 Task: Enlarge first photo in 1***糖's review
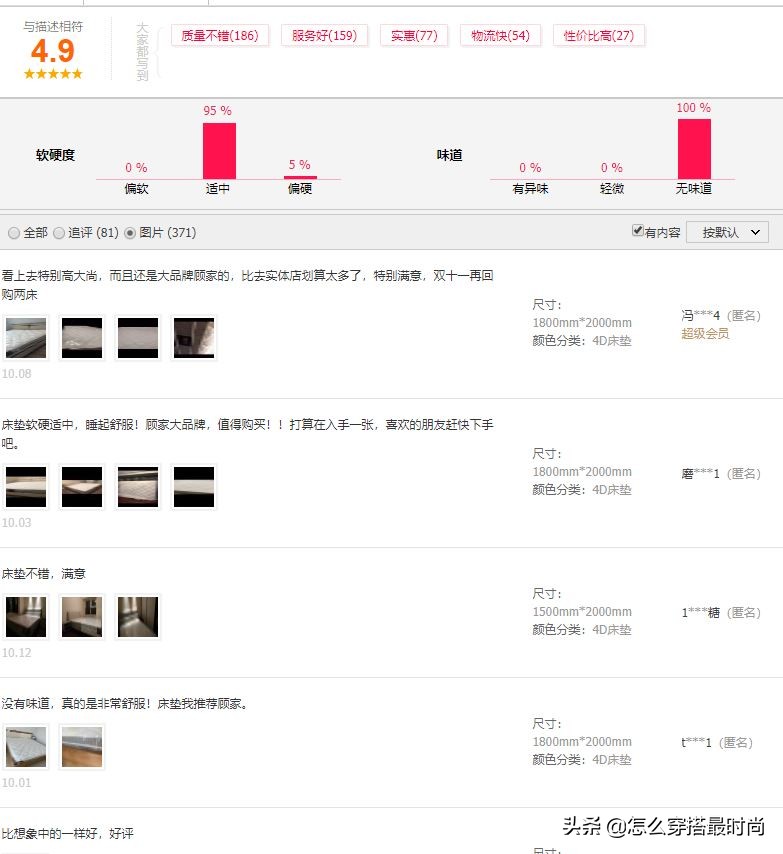coord(26,617)
